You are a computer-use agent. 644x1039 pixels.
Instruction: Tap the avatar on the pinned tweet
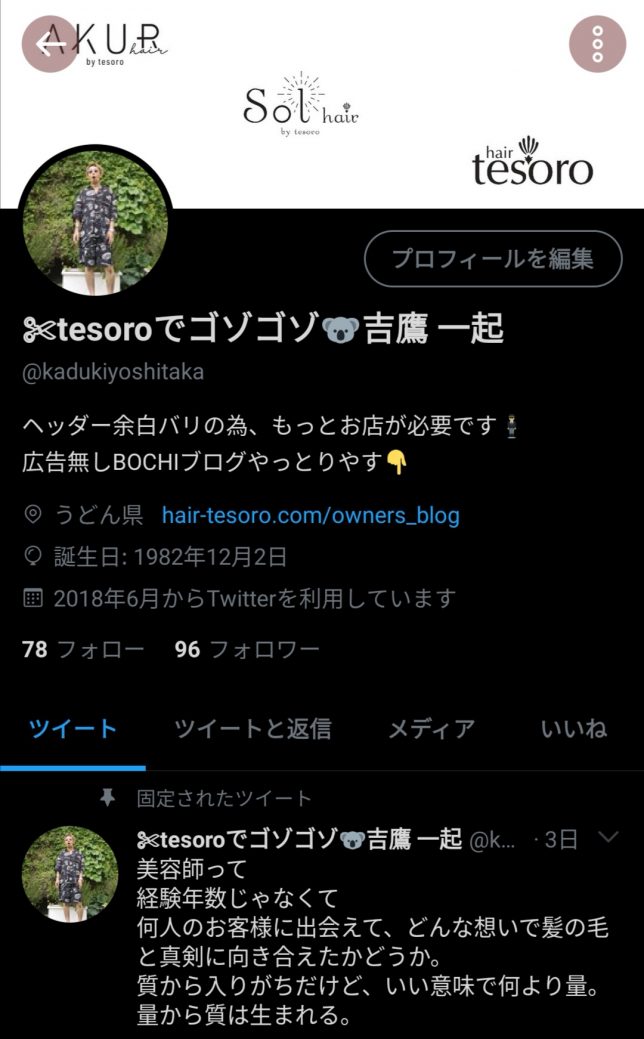(70, 874)
